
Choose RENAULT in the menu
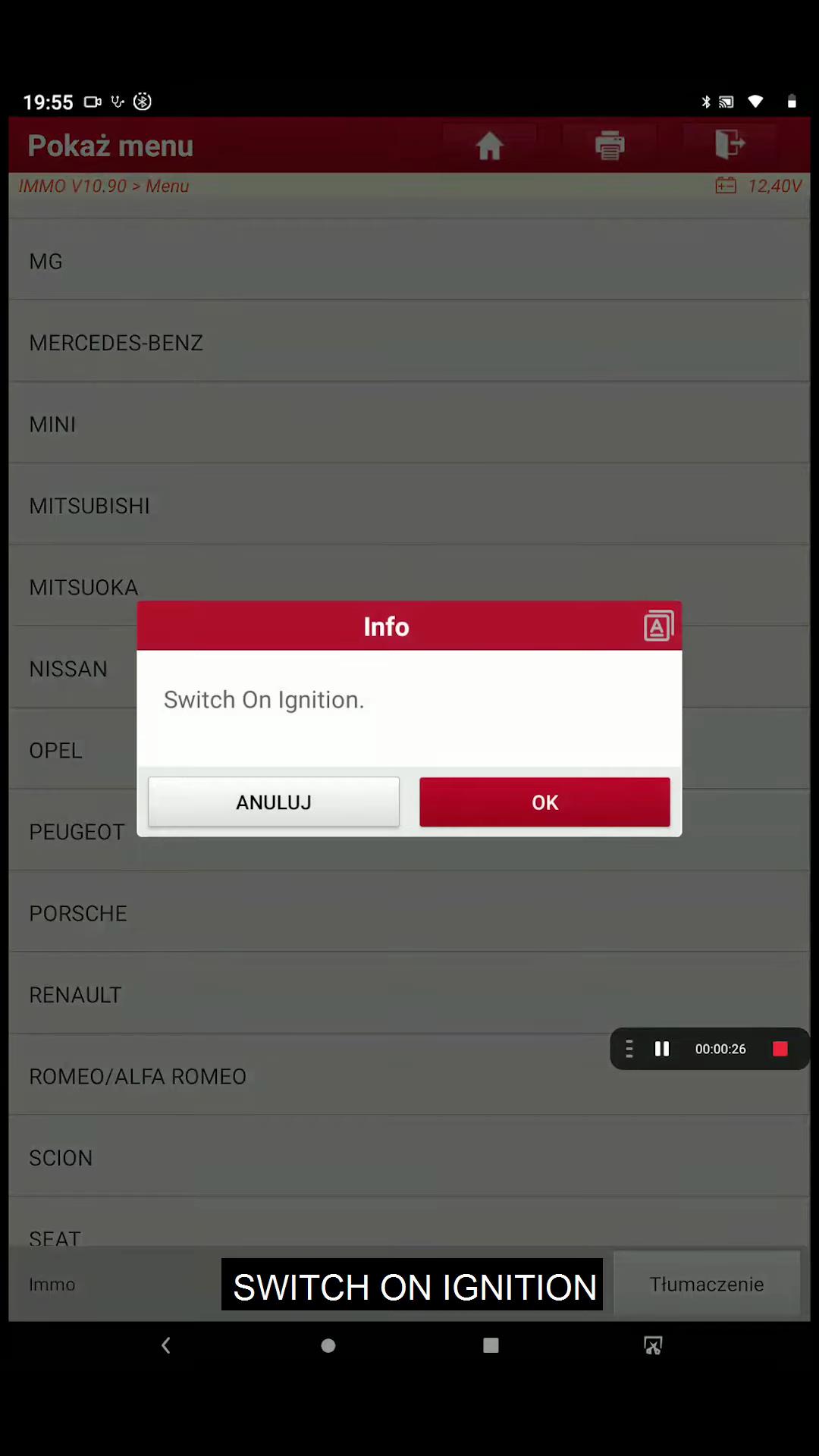tap(409, 994)
